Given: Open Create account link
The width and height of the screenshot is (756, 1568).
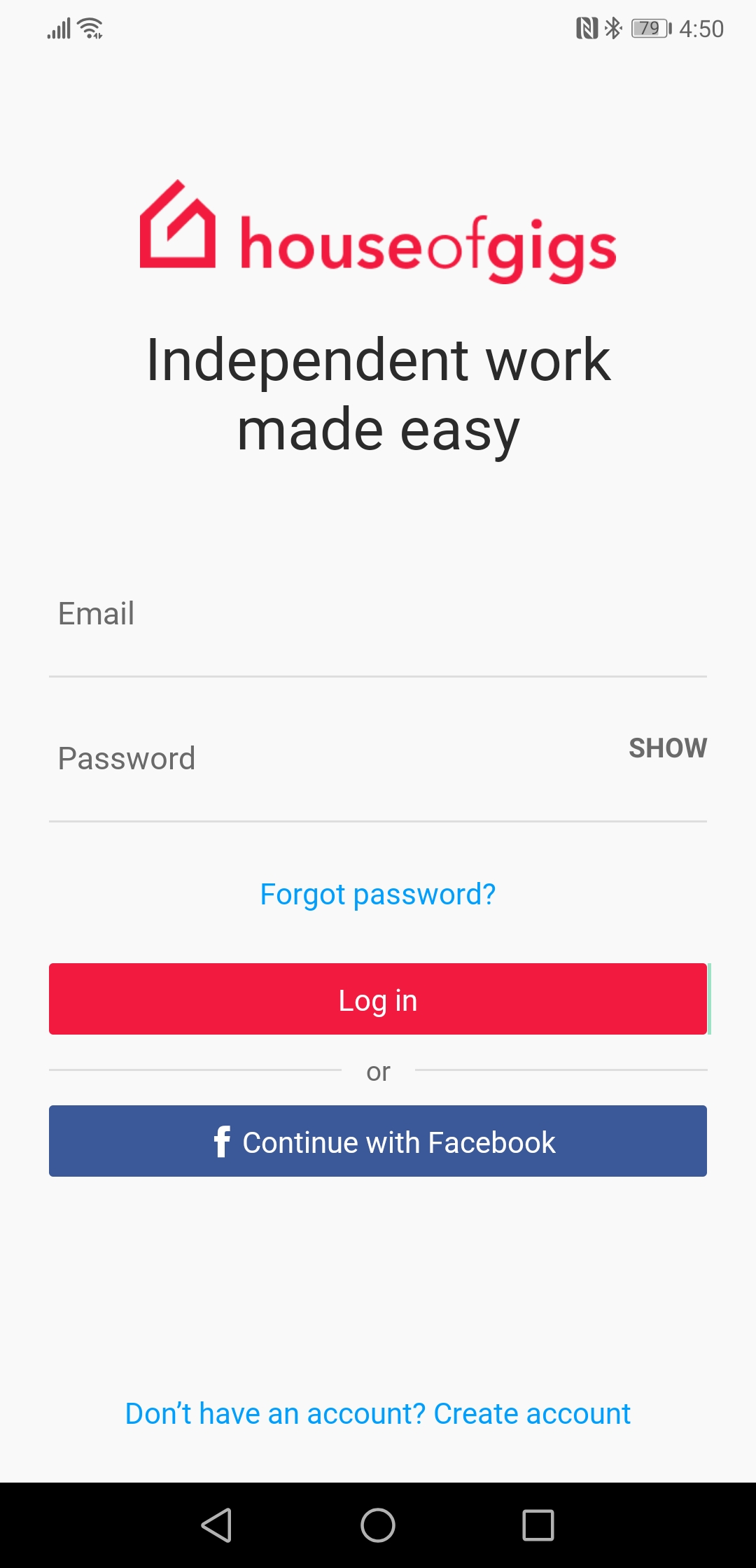Looking at the screenshot, I should [x=532, y=1413].
